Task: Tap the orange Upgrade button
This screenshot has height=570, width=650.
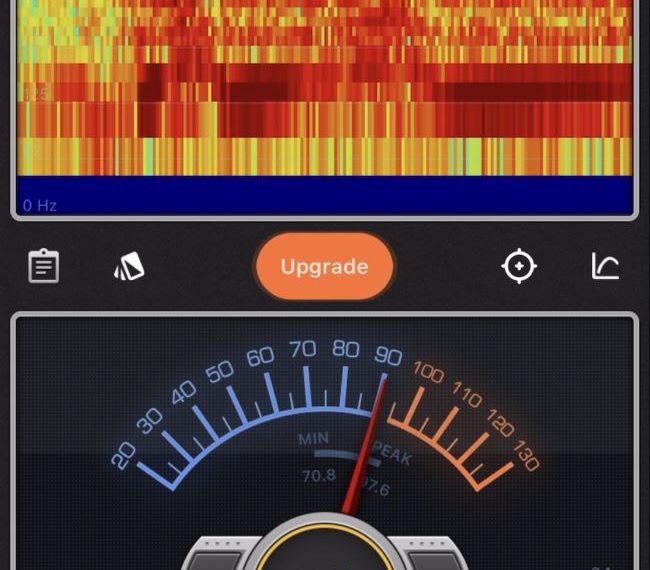Action: point(324,267)
